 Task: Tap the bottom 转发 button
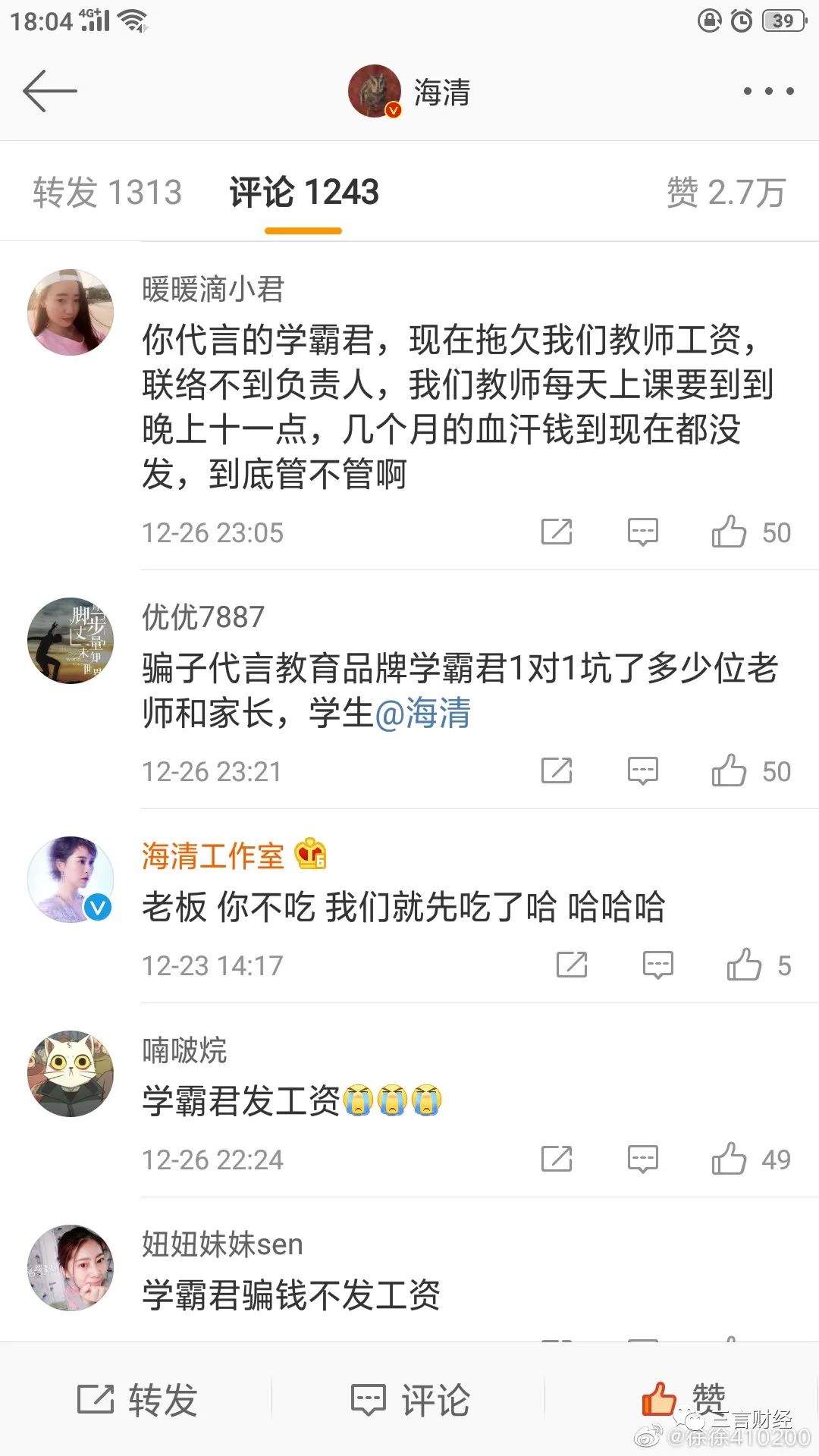[x=137, y=1400]
